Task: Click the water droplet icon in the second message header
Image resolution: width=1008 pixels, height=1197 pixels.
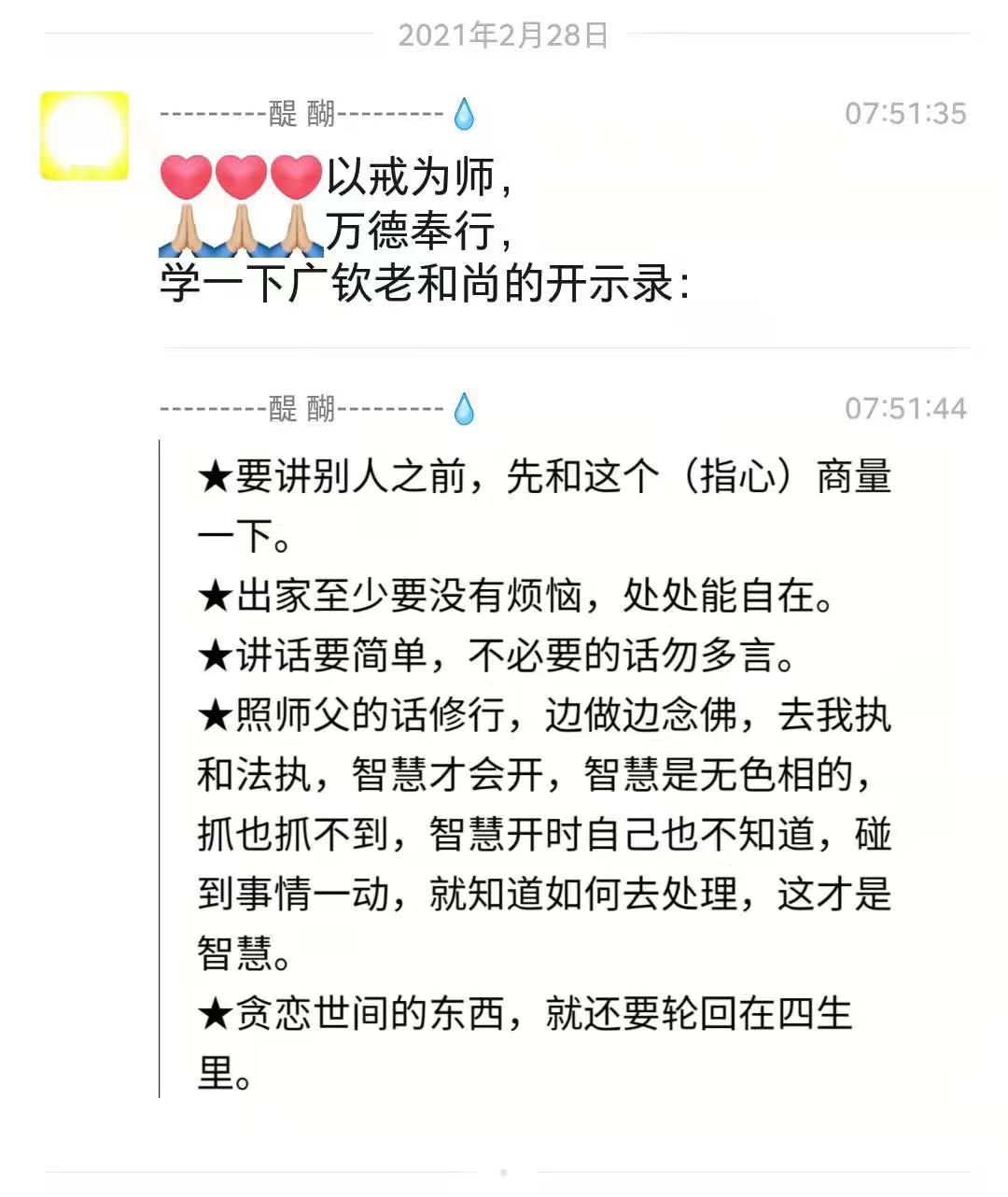Action: pos(464,406)
